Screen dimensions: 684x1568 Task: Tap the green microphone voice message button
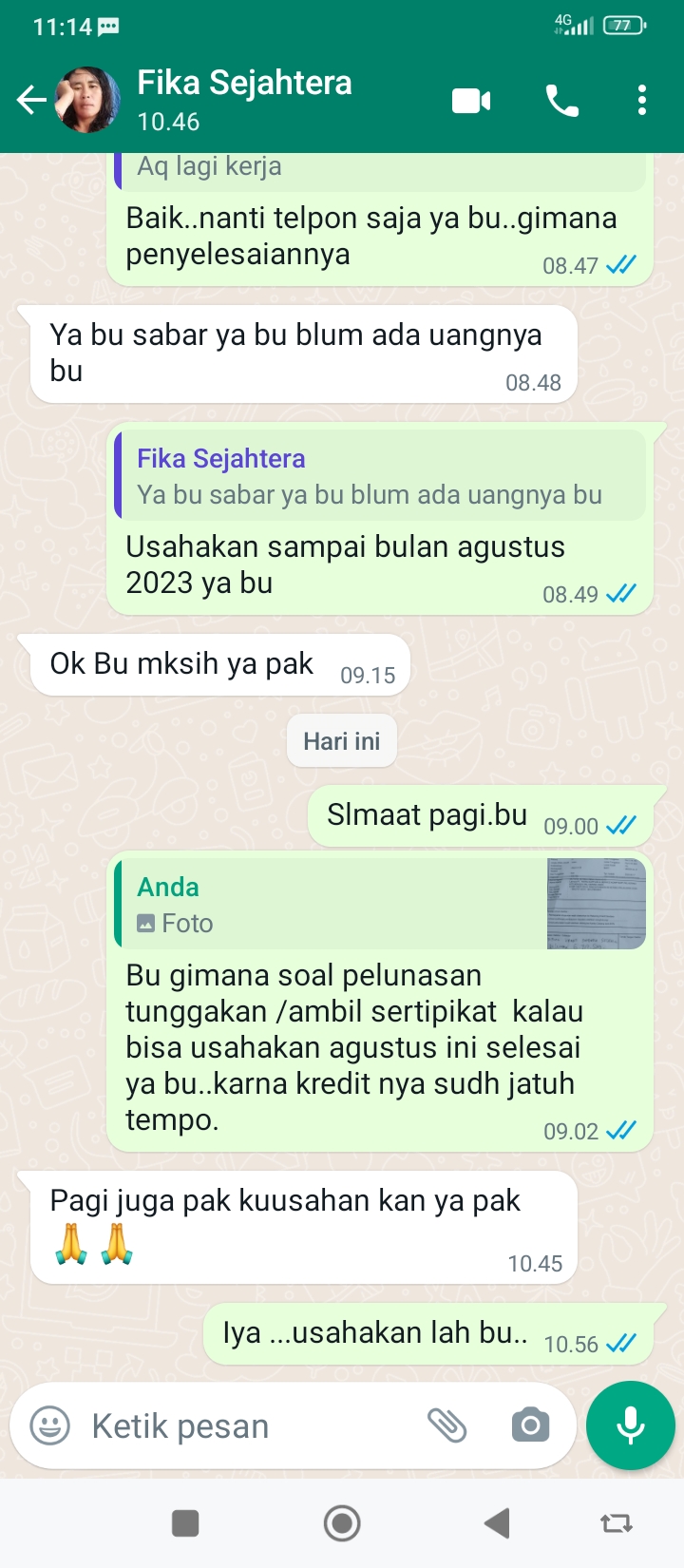631,1425
